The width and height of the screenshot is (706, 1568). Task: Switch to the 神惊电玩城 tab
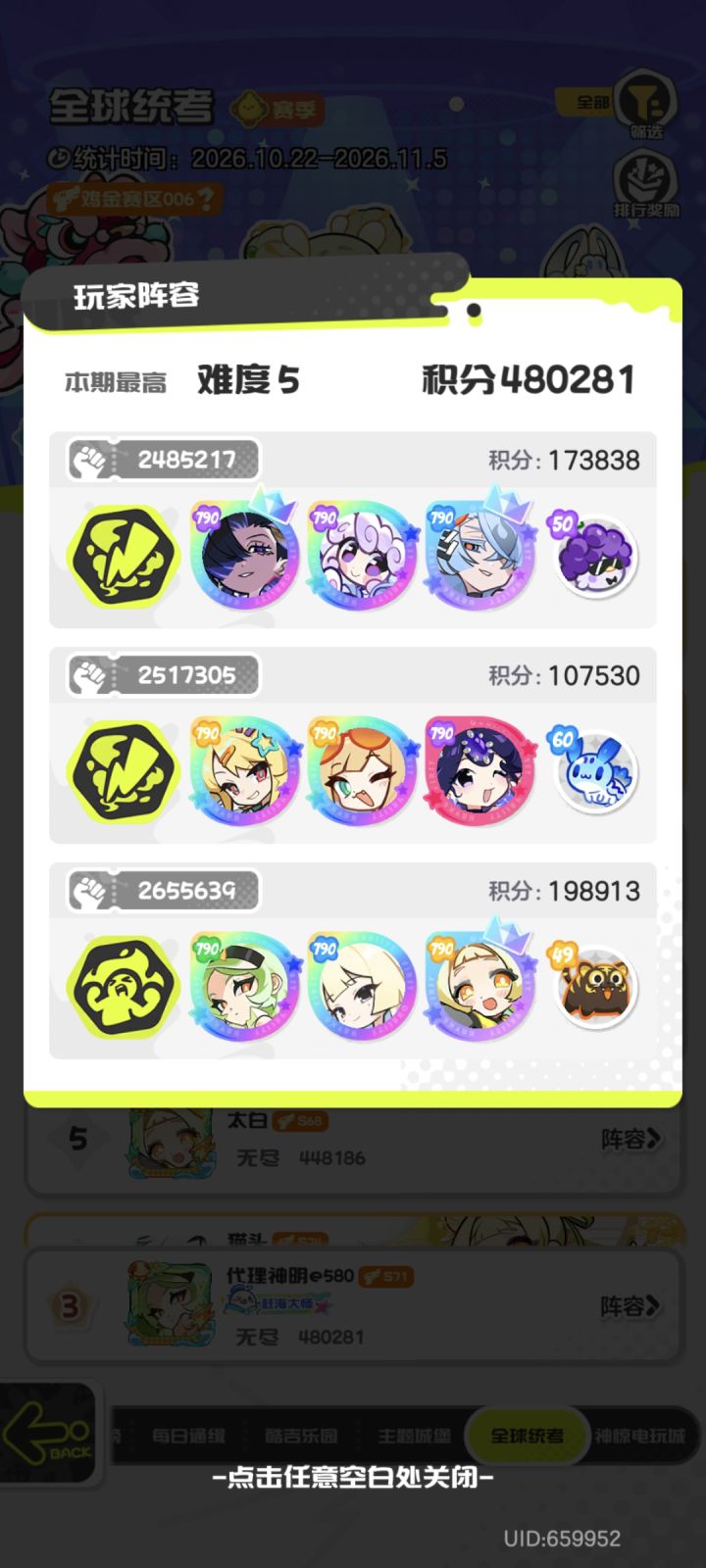639,1436
